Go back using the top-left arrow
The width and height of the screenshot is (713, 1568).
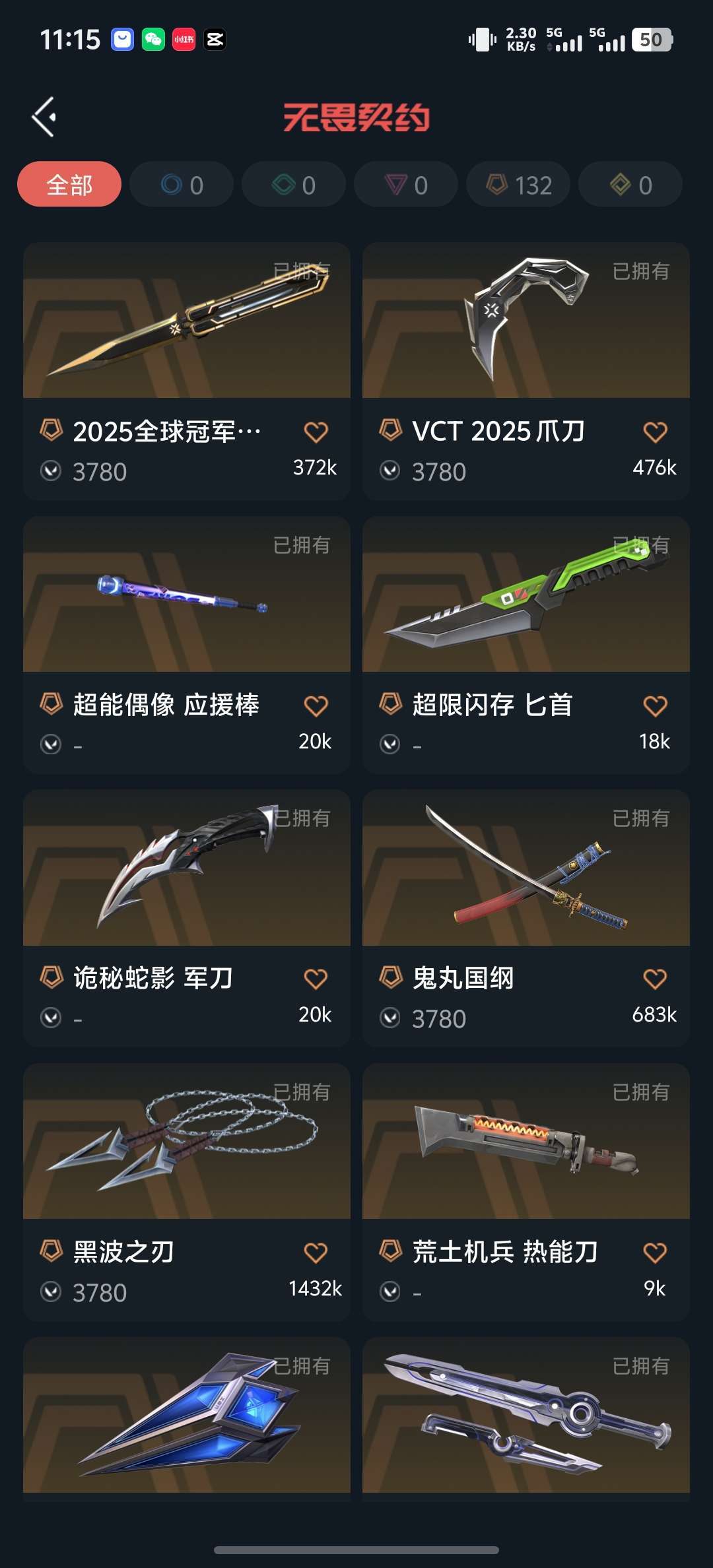pos(44,117)
